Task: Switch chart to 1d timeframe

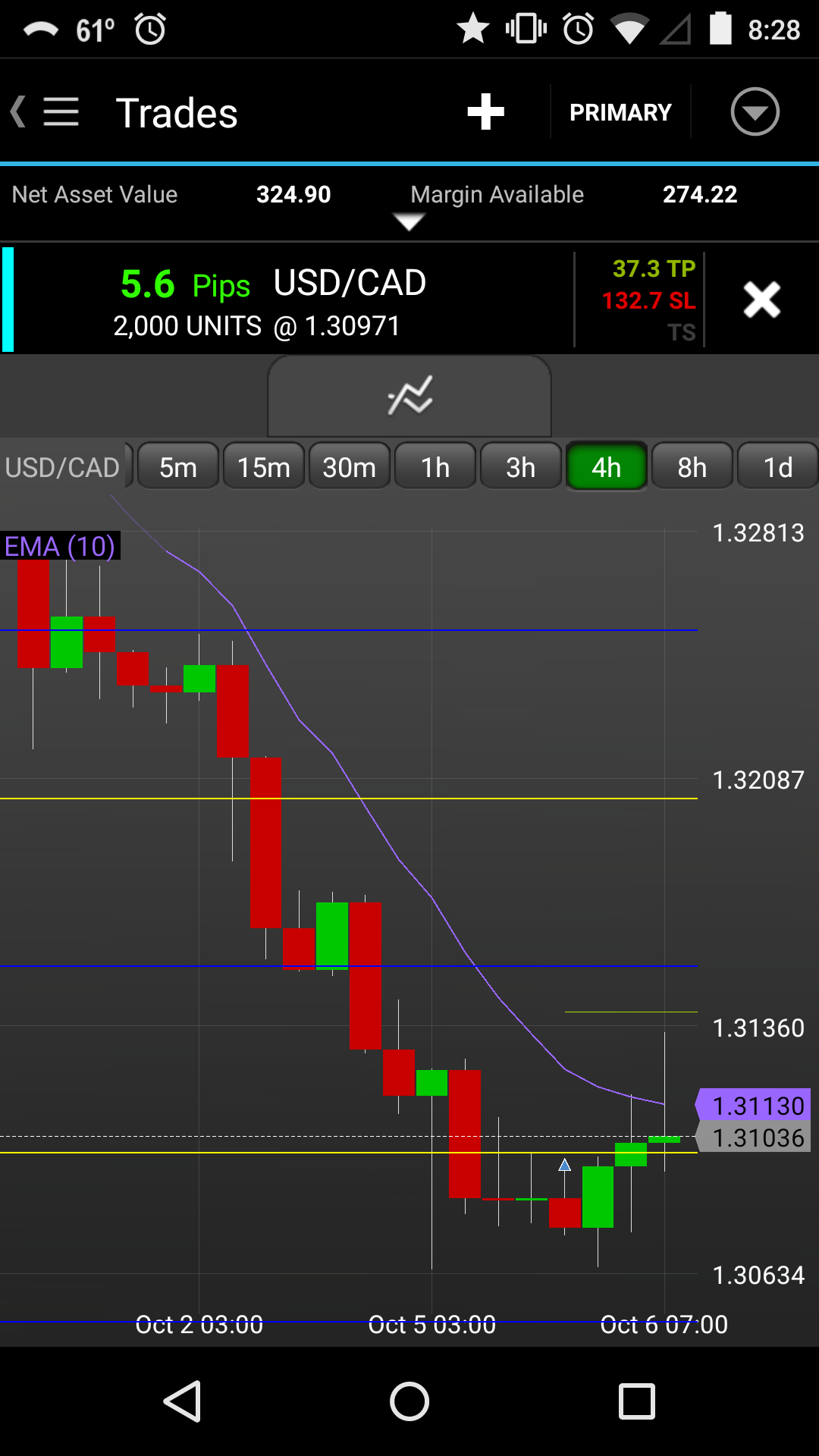Action: 778,467
